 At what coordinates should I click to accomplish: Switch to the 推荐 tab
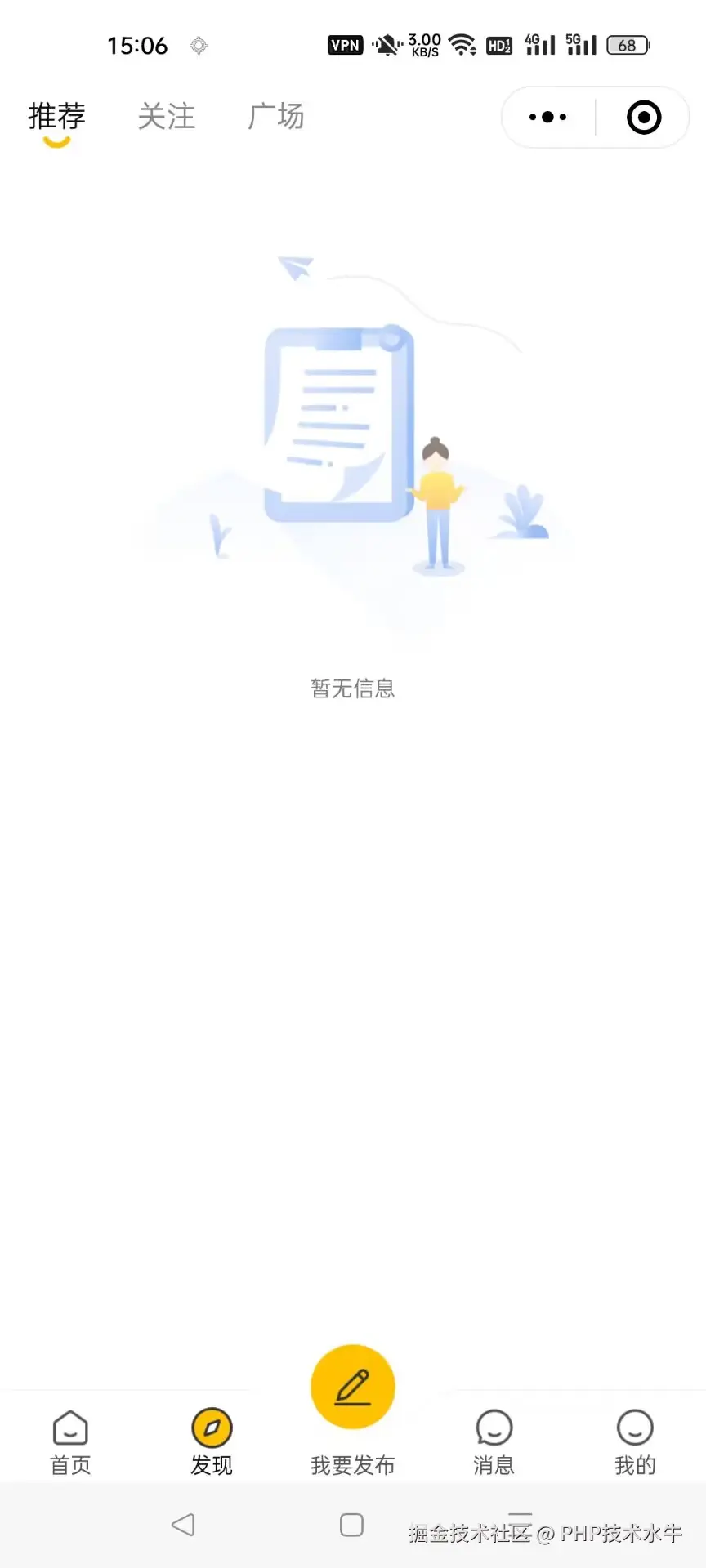click(56, 117)
